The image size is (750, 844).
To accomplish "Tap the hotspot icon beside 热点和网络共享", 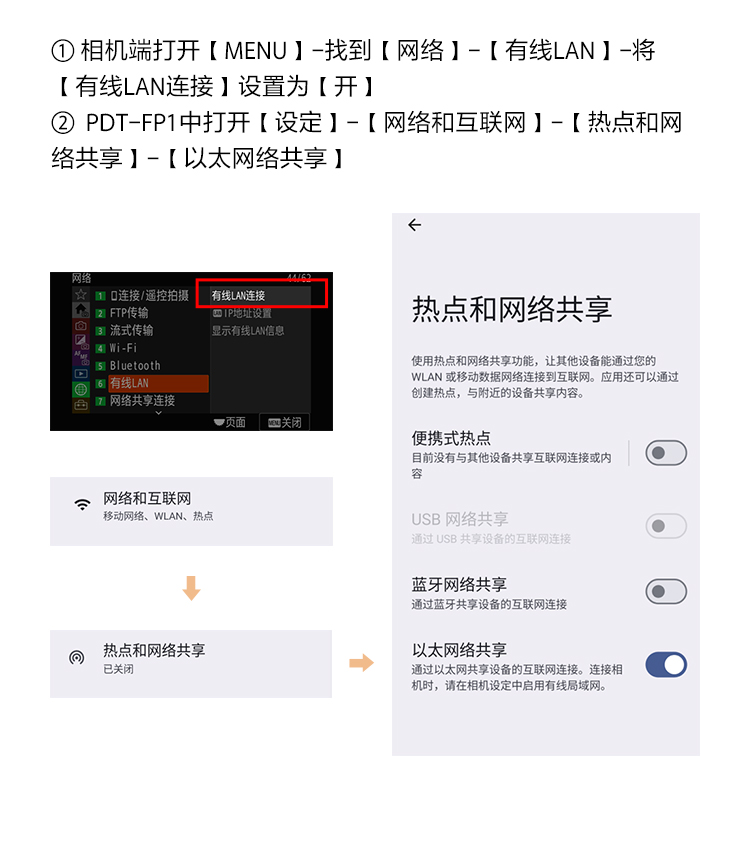I will pyautogui.click(x=76, y=657).
